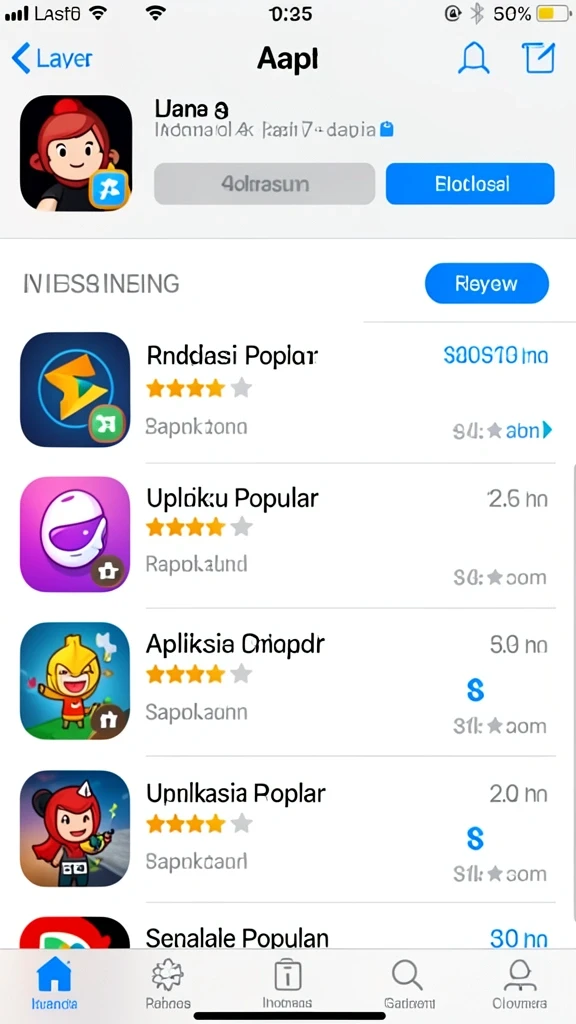
Task: Go back via the Layer arrow
Action: click(52, 59)
